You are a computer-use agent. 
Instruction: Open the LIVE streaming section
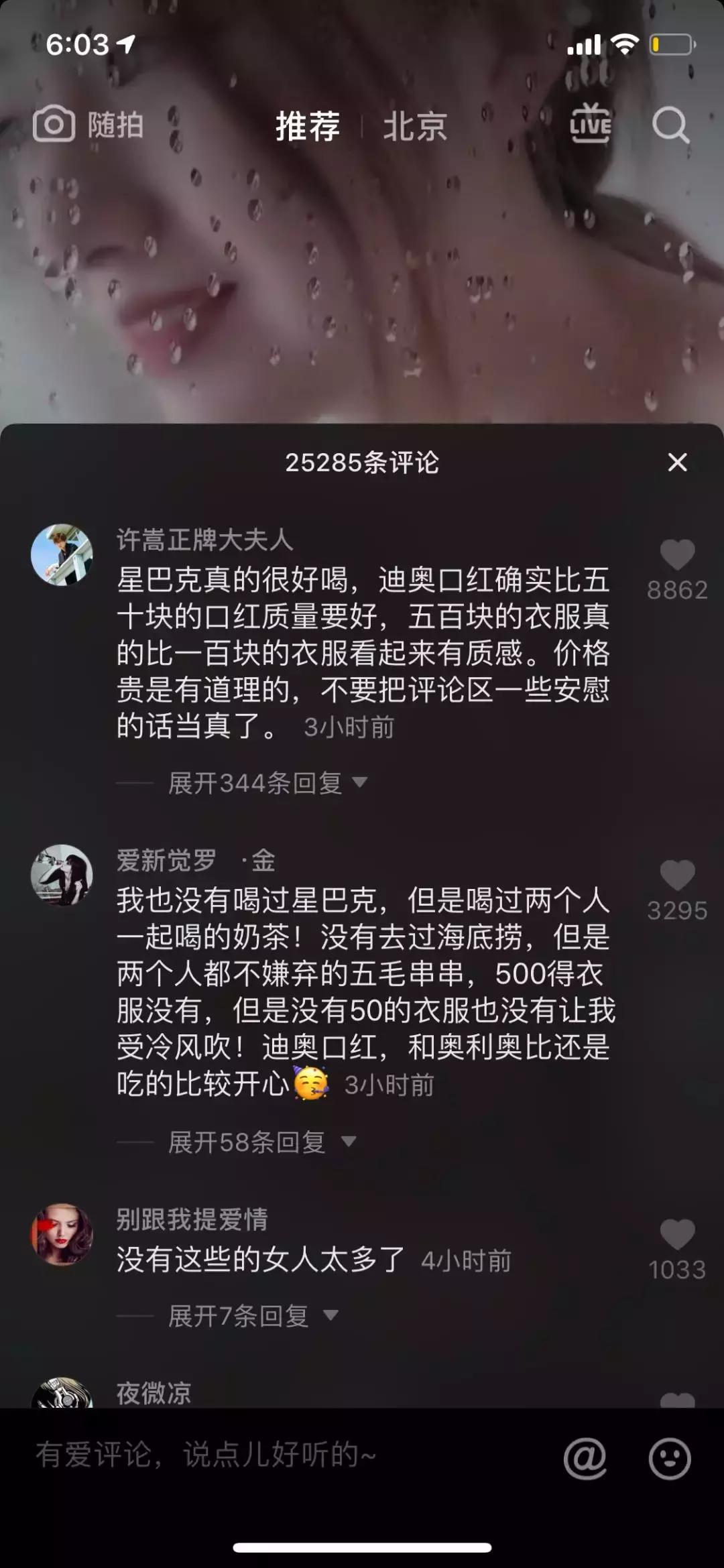point(590,124)
